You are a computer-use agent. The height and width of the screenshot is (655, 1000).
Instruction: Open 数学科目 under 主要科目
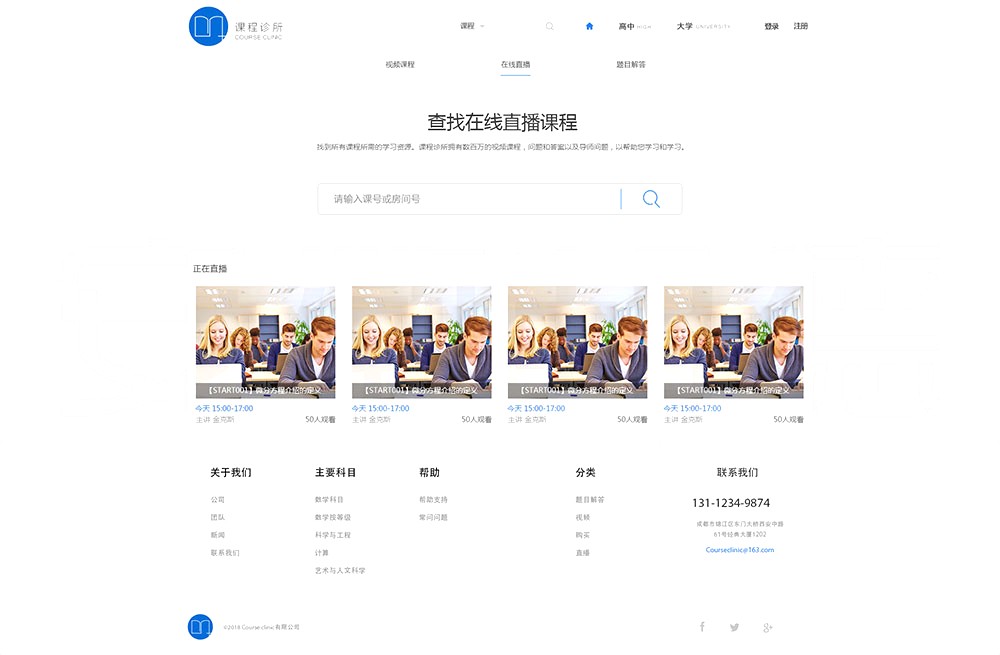[329, 500]
